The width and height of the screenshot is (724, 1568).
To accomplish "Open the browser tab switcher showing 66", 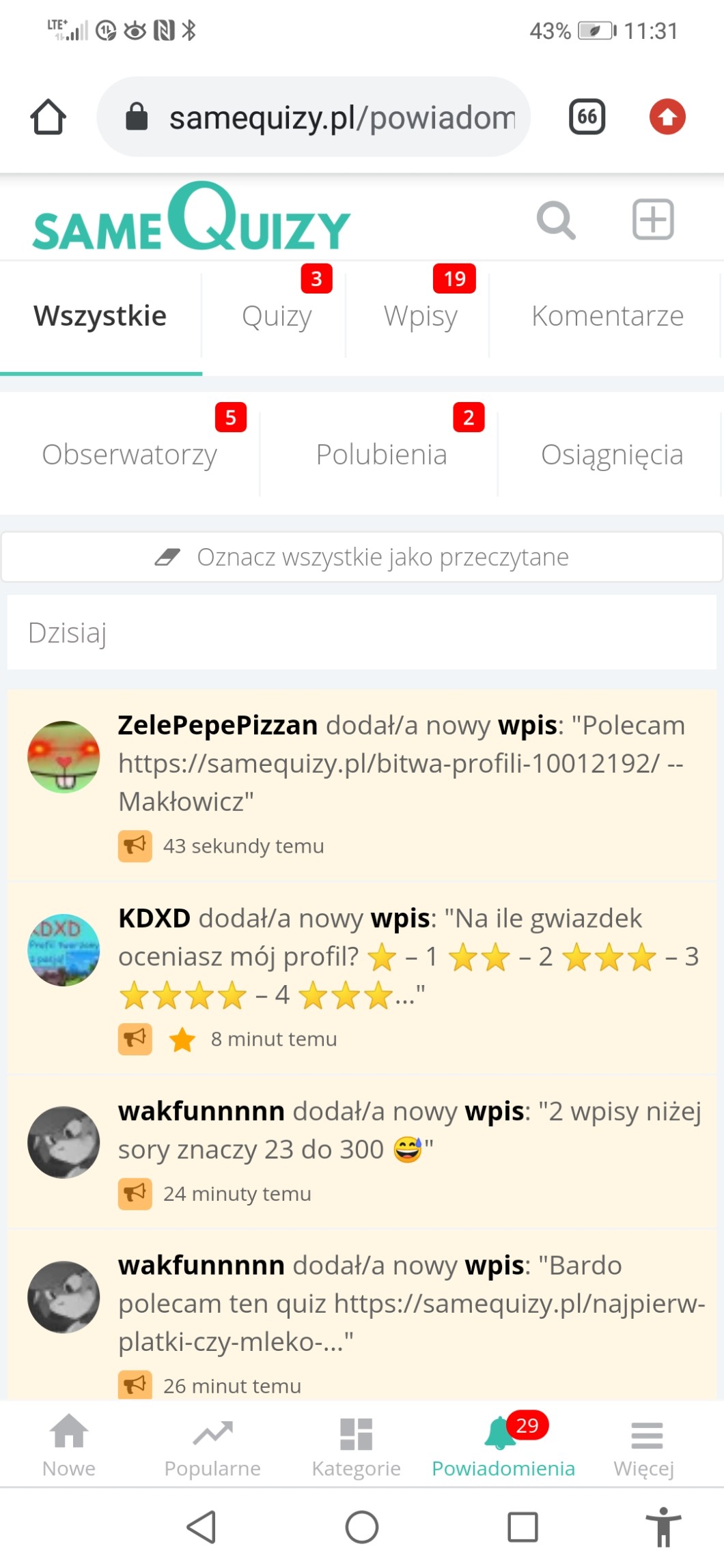I will click(x=587, y=117).
